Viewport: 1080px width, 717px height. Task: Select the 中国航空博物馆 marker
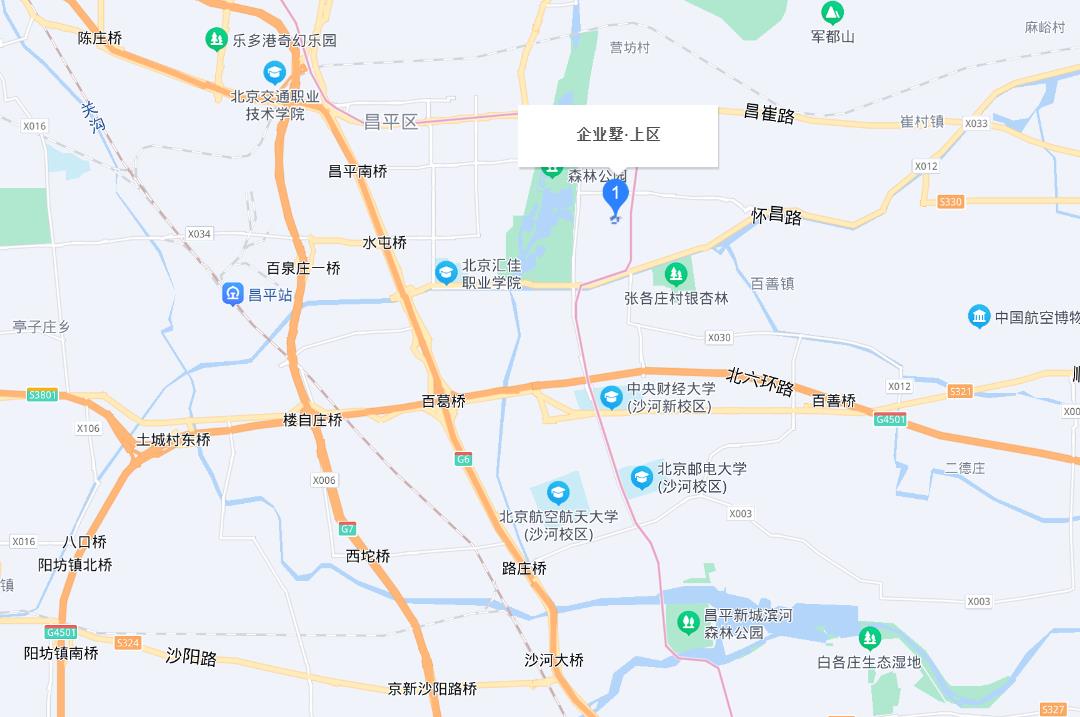(x=979, y=317)
